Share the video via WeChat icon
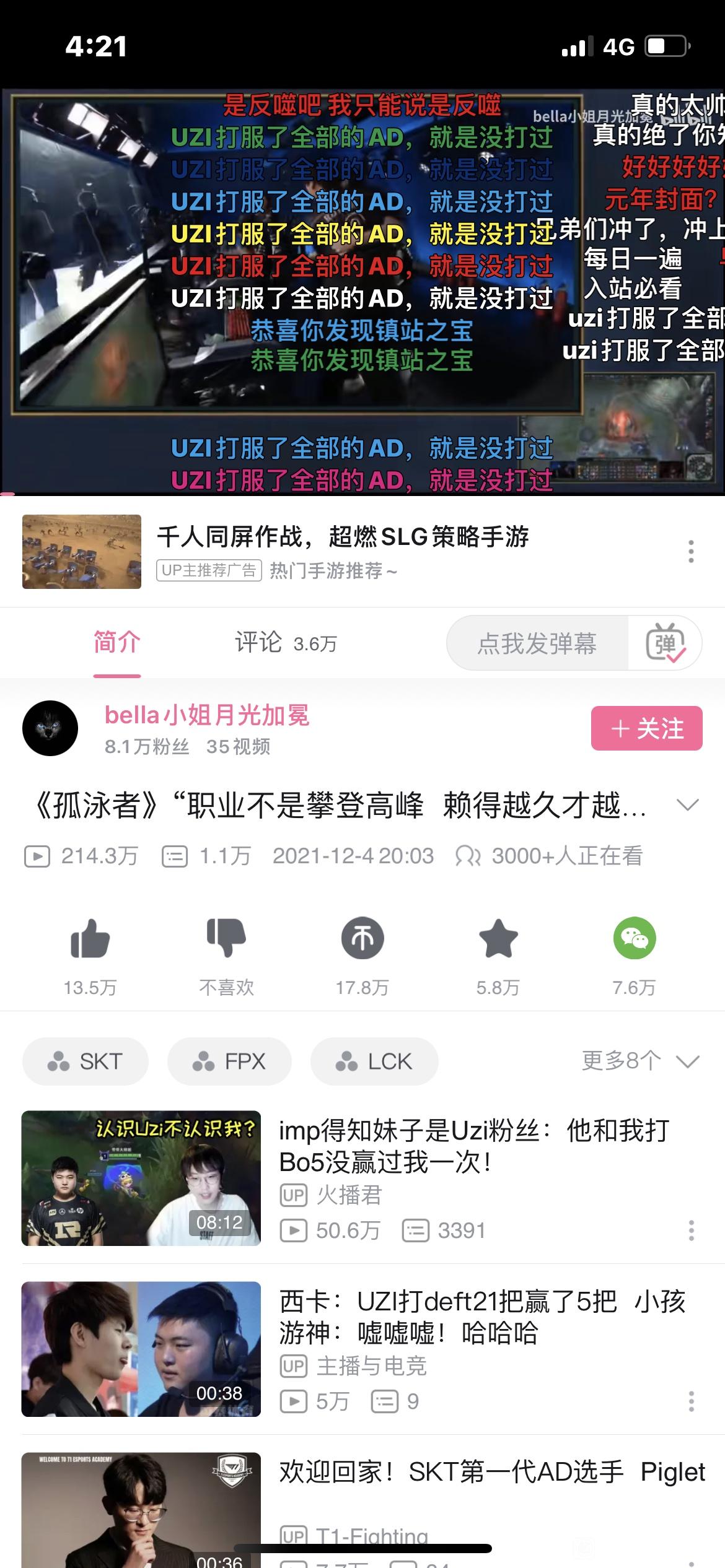Screen dimensions: 725x1568 click(634, 939)
